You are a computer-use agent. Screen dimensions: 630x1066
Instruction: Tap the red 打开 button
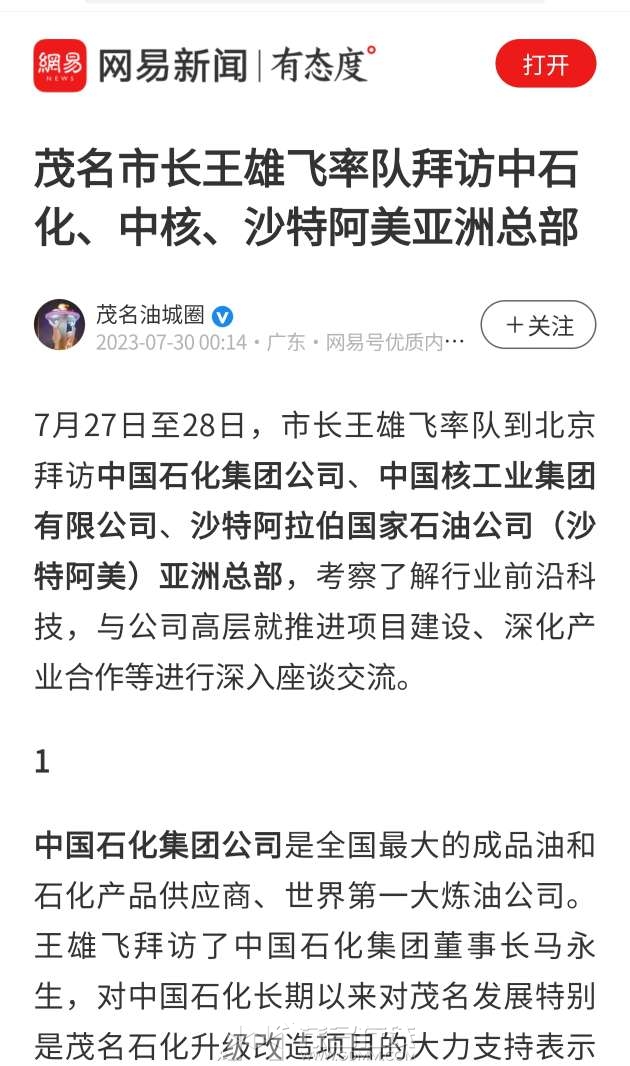click(x=546, y=64)
